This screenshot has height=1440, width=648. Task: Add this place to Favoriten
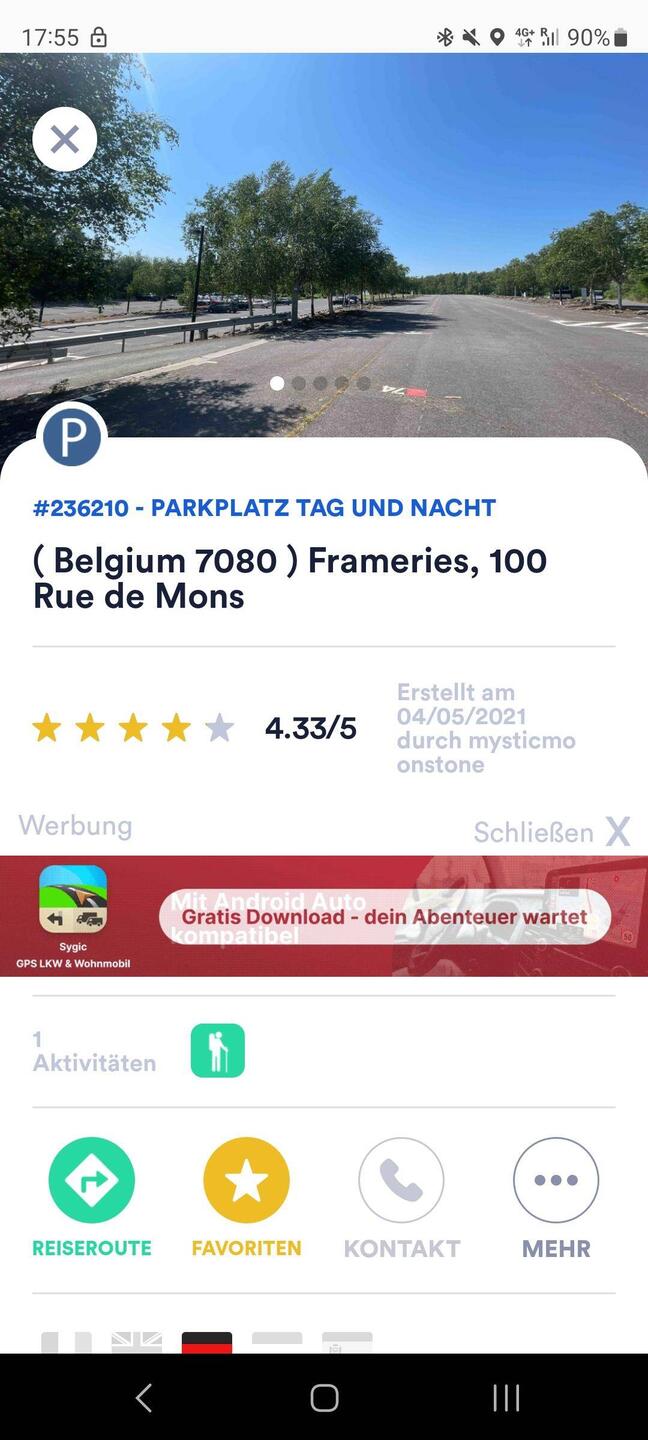click(246, 1181)
